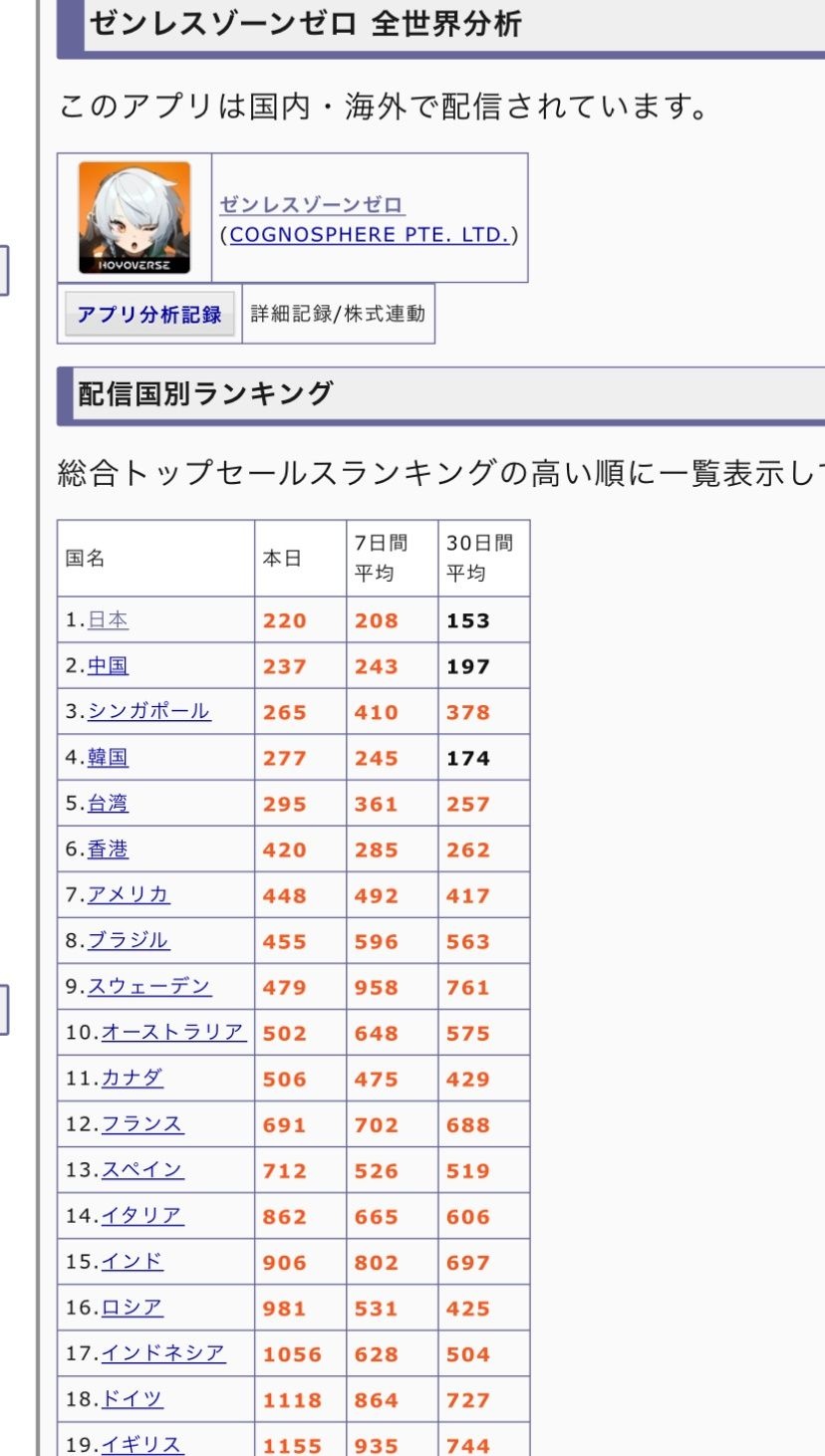Open the フランス country link
Screen dimensions: 825x1456
click(142, 1124)
